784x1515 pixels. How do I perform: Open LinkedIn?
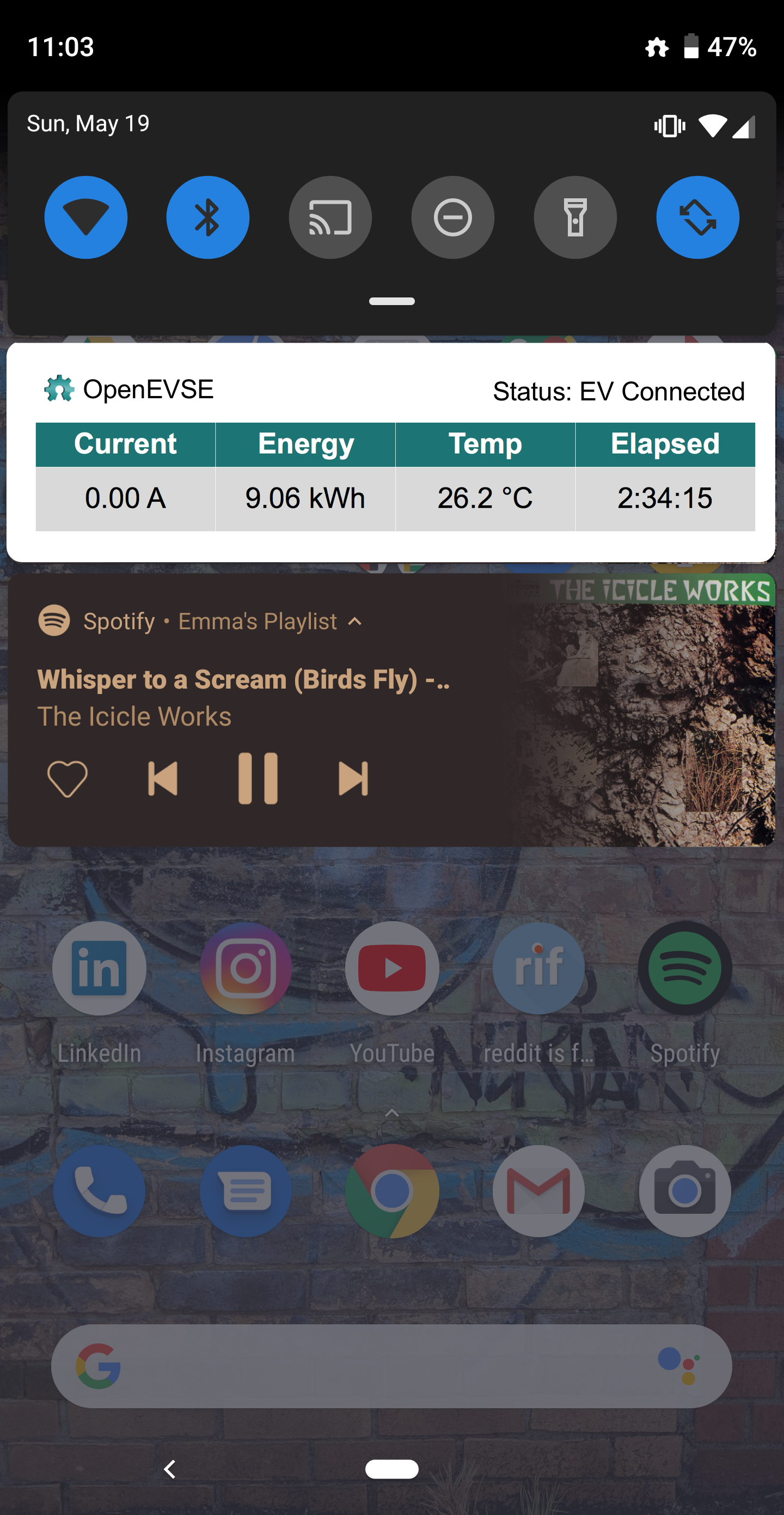(99, 968)
